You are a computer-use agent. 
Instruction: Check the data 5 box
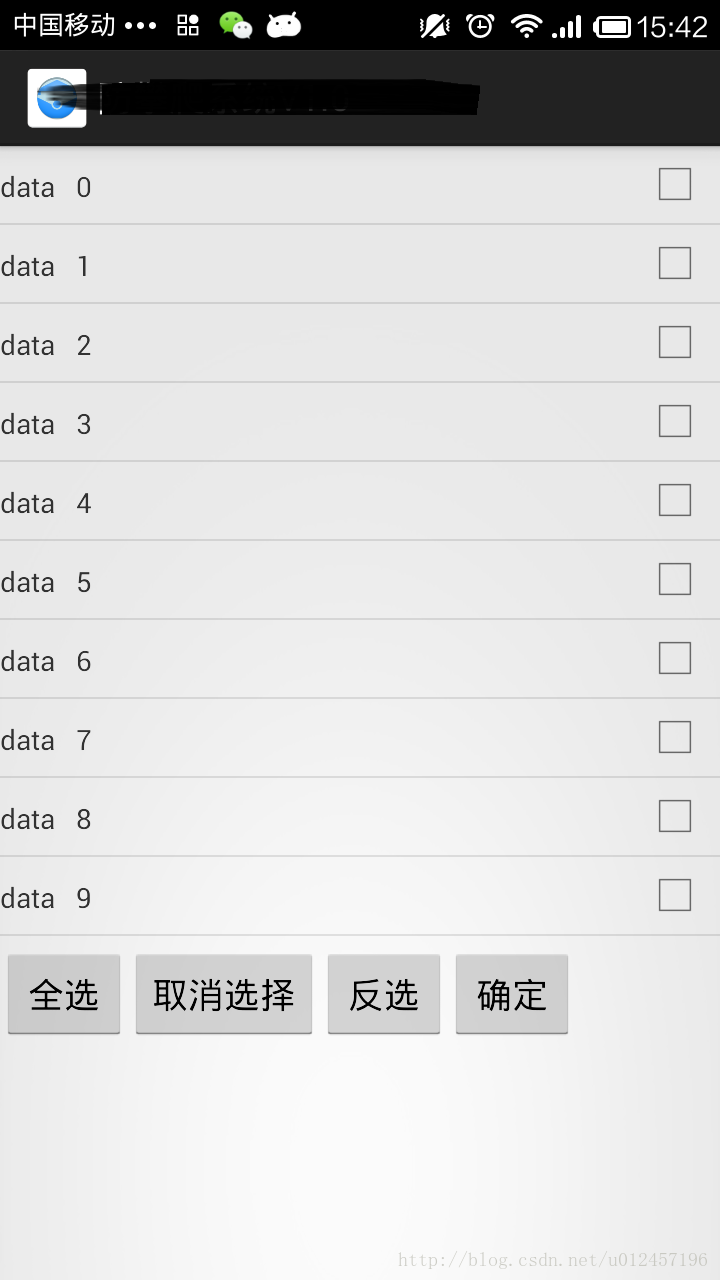675,579
